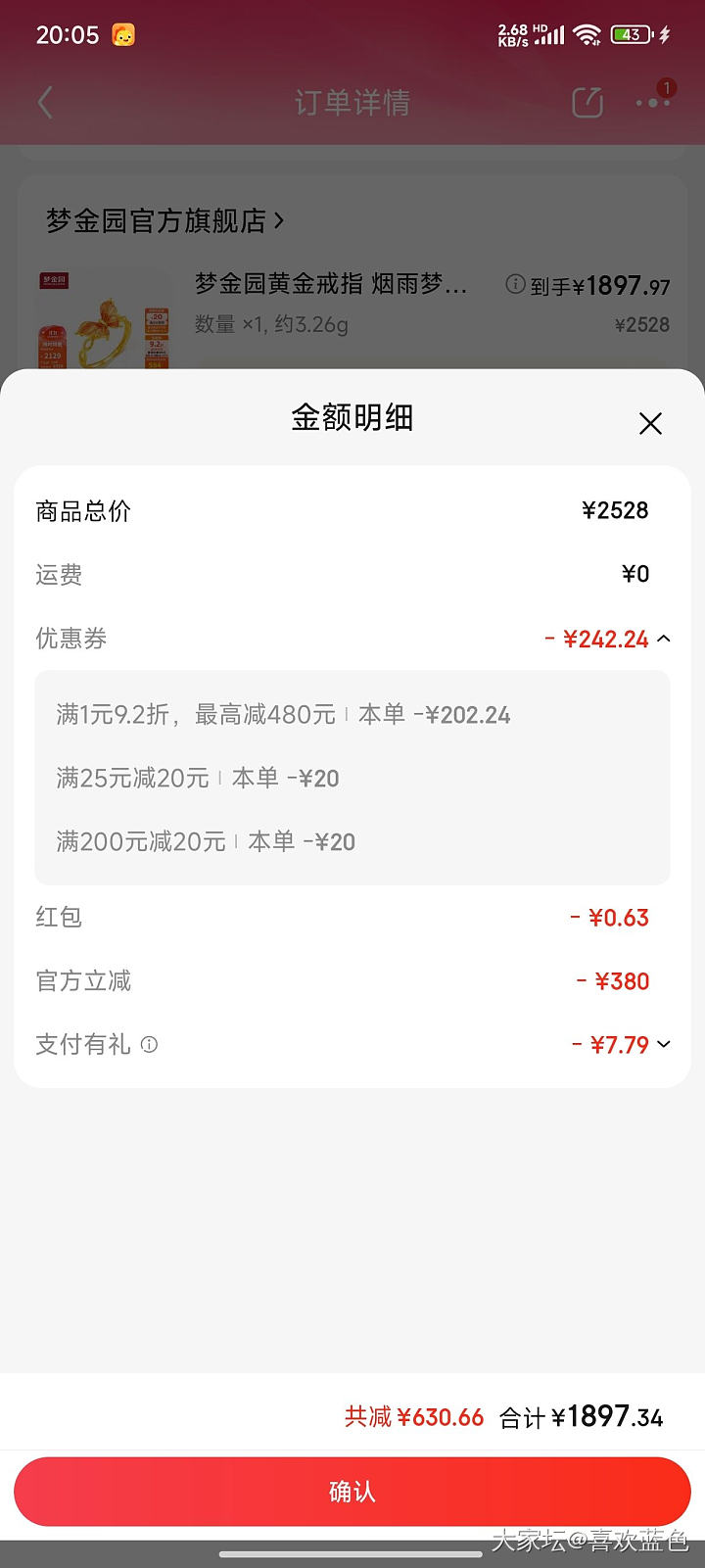Close the 金额明细 panel
Viewport: 705px width, 1568px height.
tap(650, 423)
